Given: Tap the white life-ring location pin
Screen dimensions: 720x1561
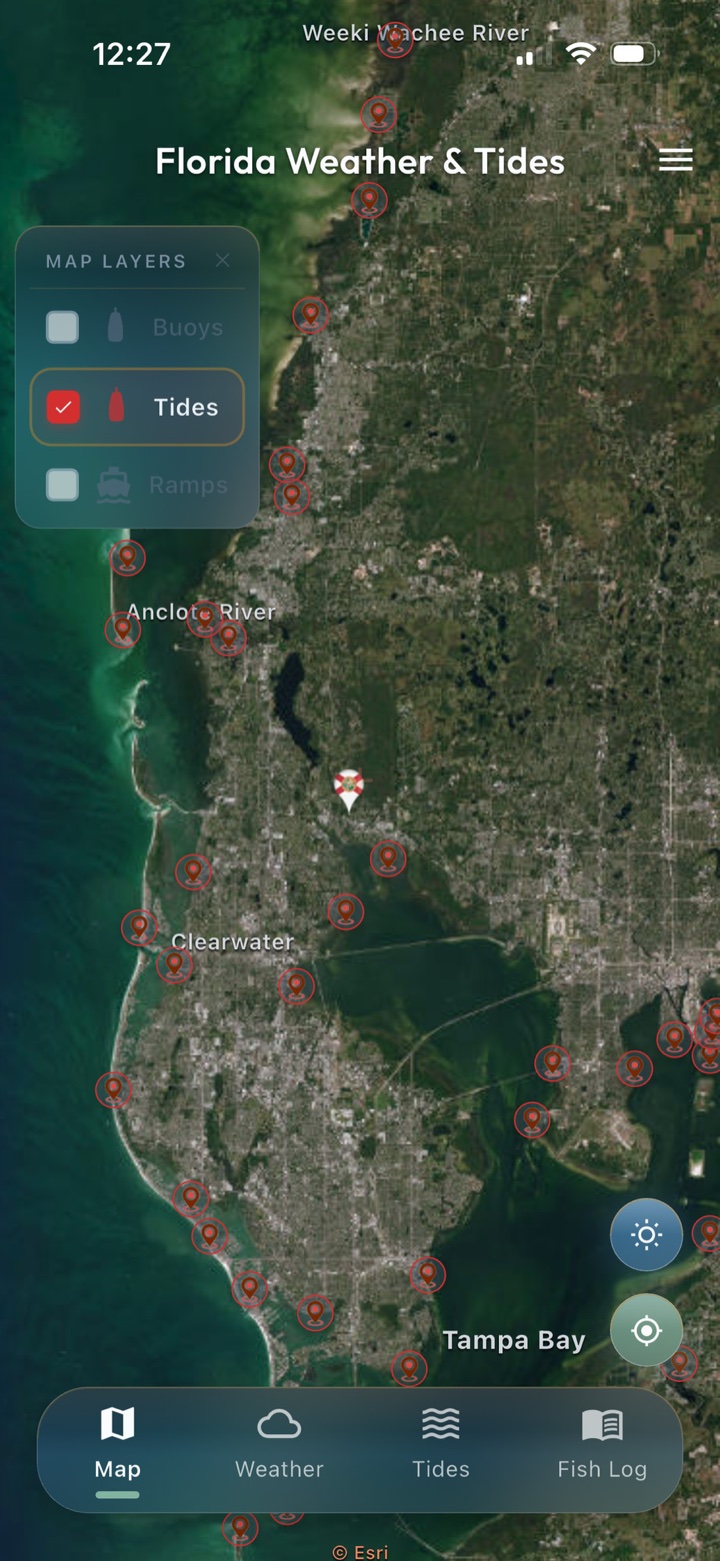Looking at the screenshot, I should (349, 789).
